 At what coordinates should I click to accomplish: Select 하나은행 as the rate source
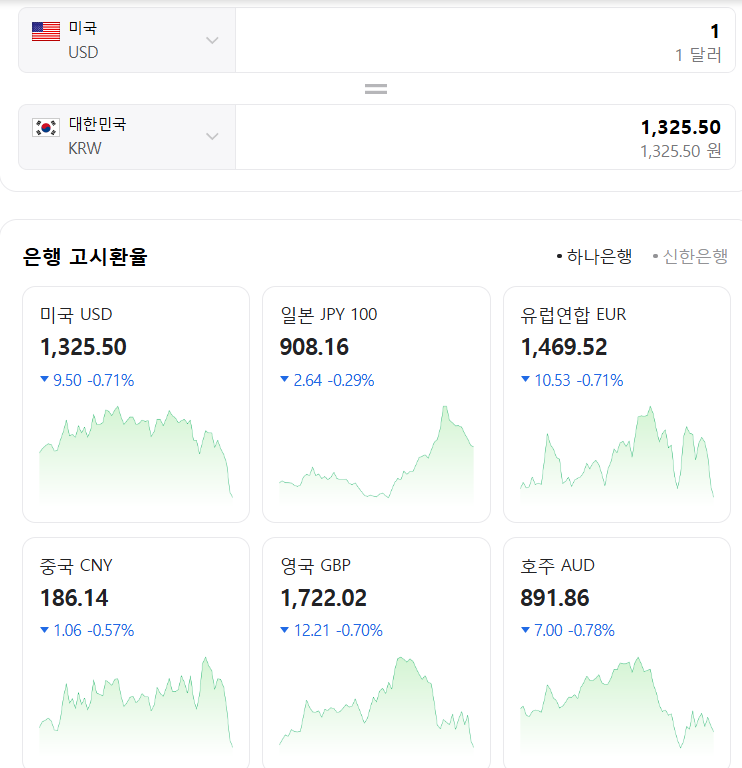click(x=594, y=256)
